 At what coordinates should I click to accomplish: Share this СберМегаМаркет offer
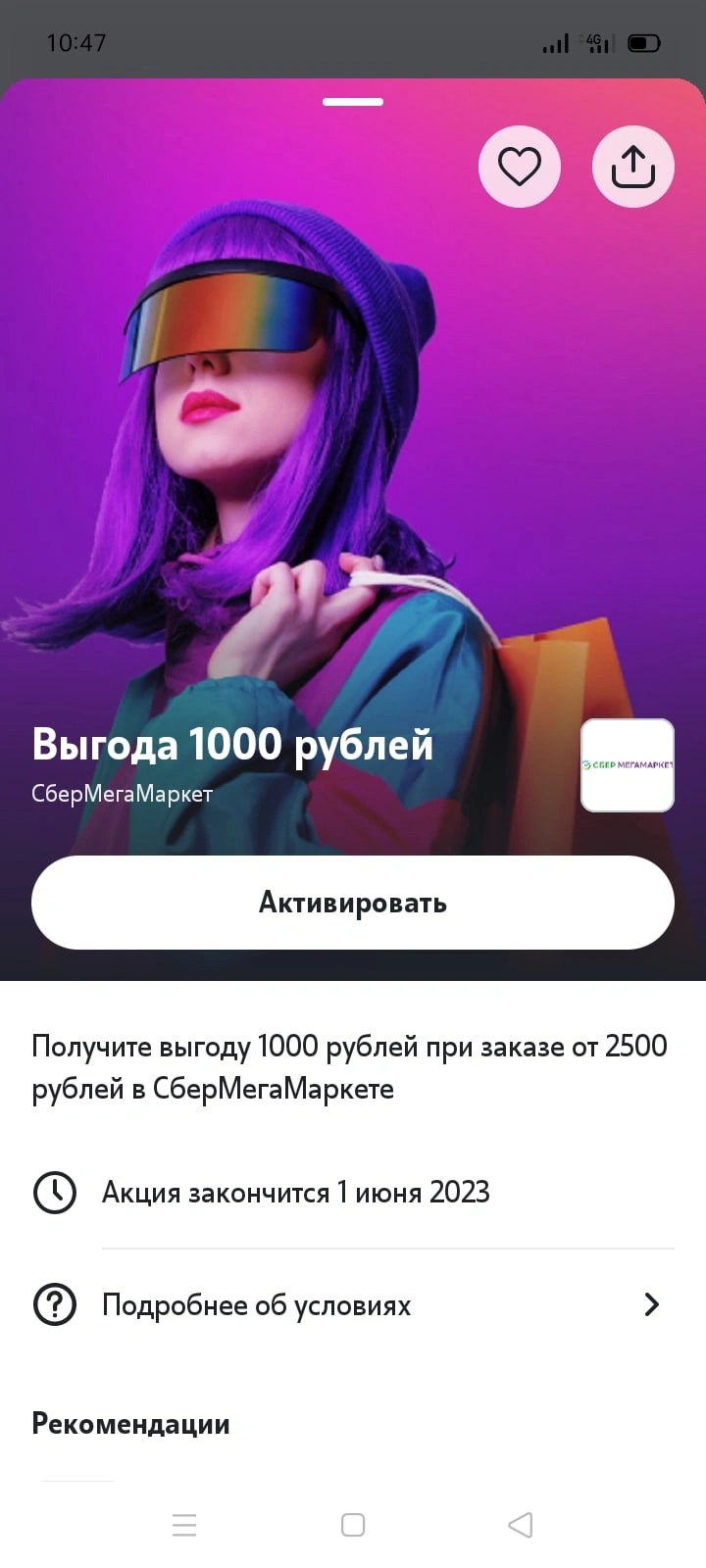(x=633, y=167)
